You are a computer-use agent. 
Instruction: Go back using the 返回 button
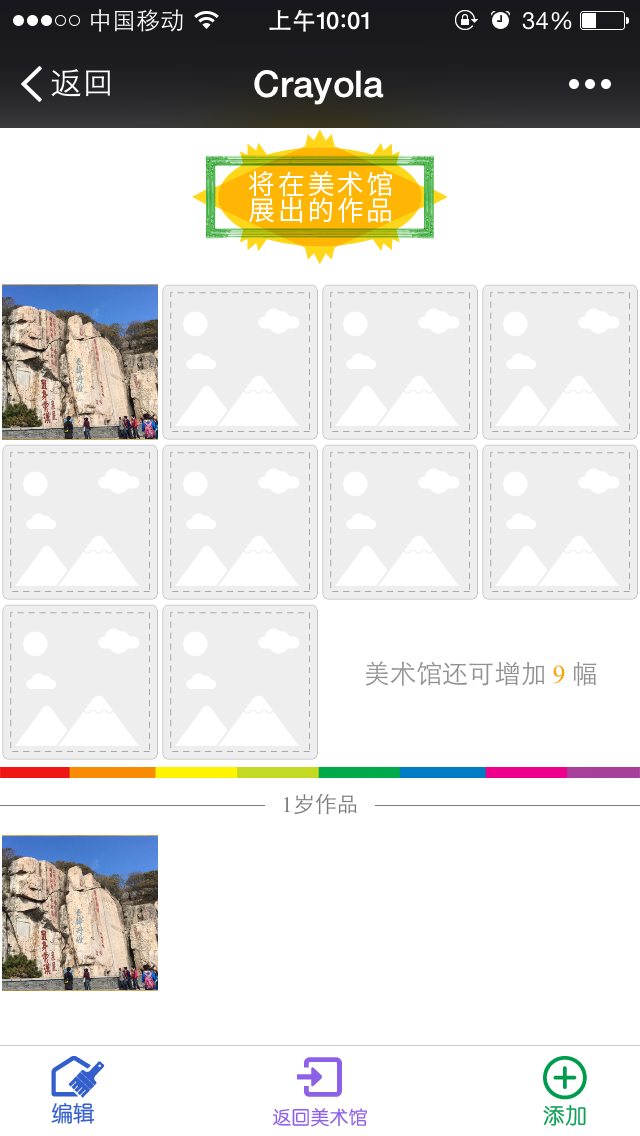point(66,85)
